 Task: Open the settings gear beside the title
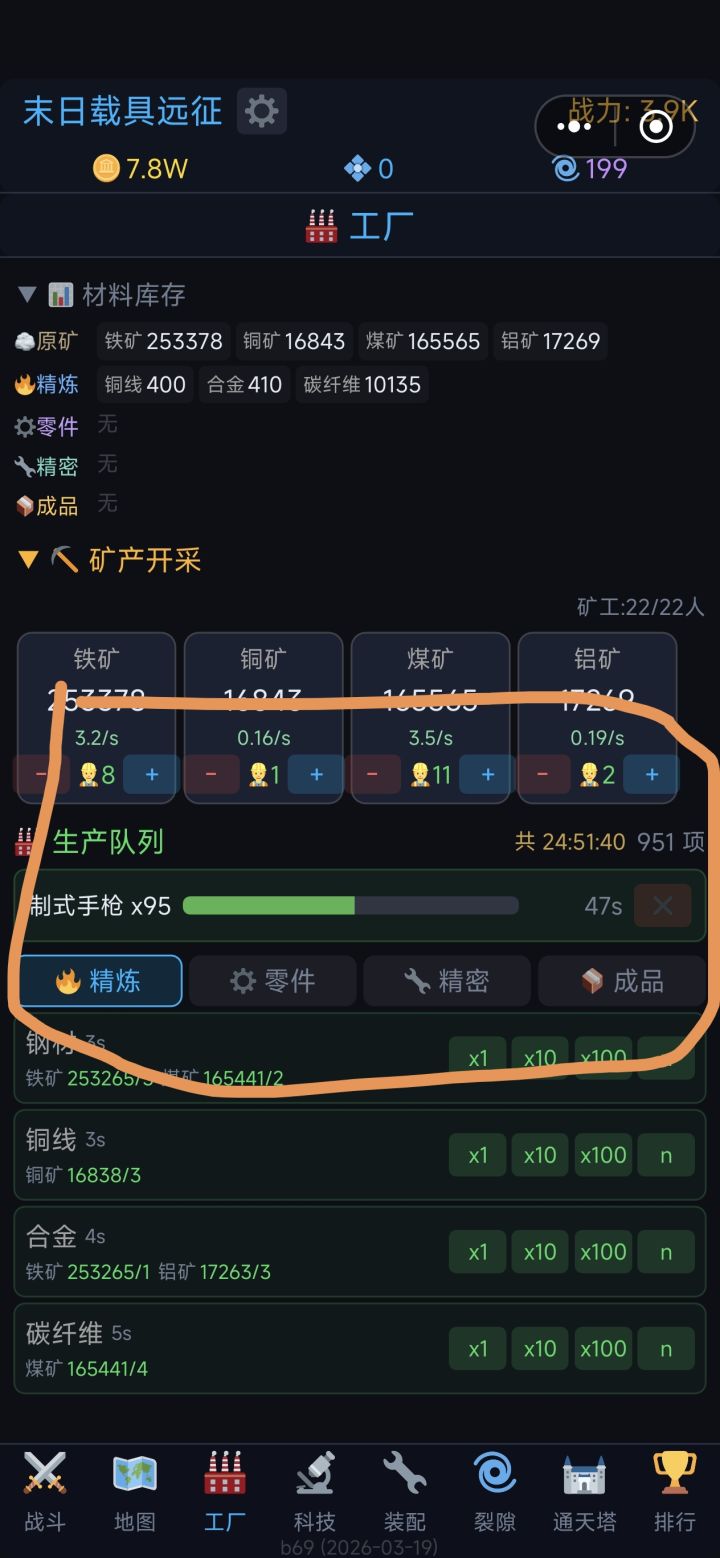coord(261,111)
